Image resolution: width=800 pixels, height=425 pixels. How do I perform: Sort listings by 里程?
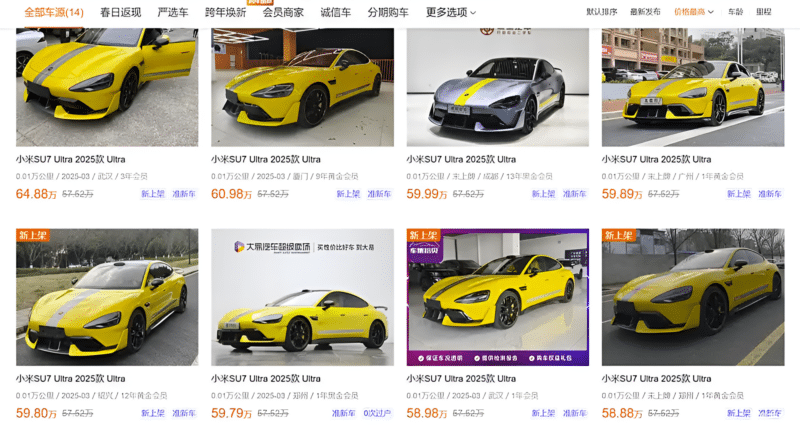click(x=764, y=12)
